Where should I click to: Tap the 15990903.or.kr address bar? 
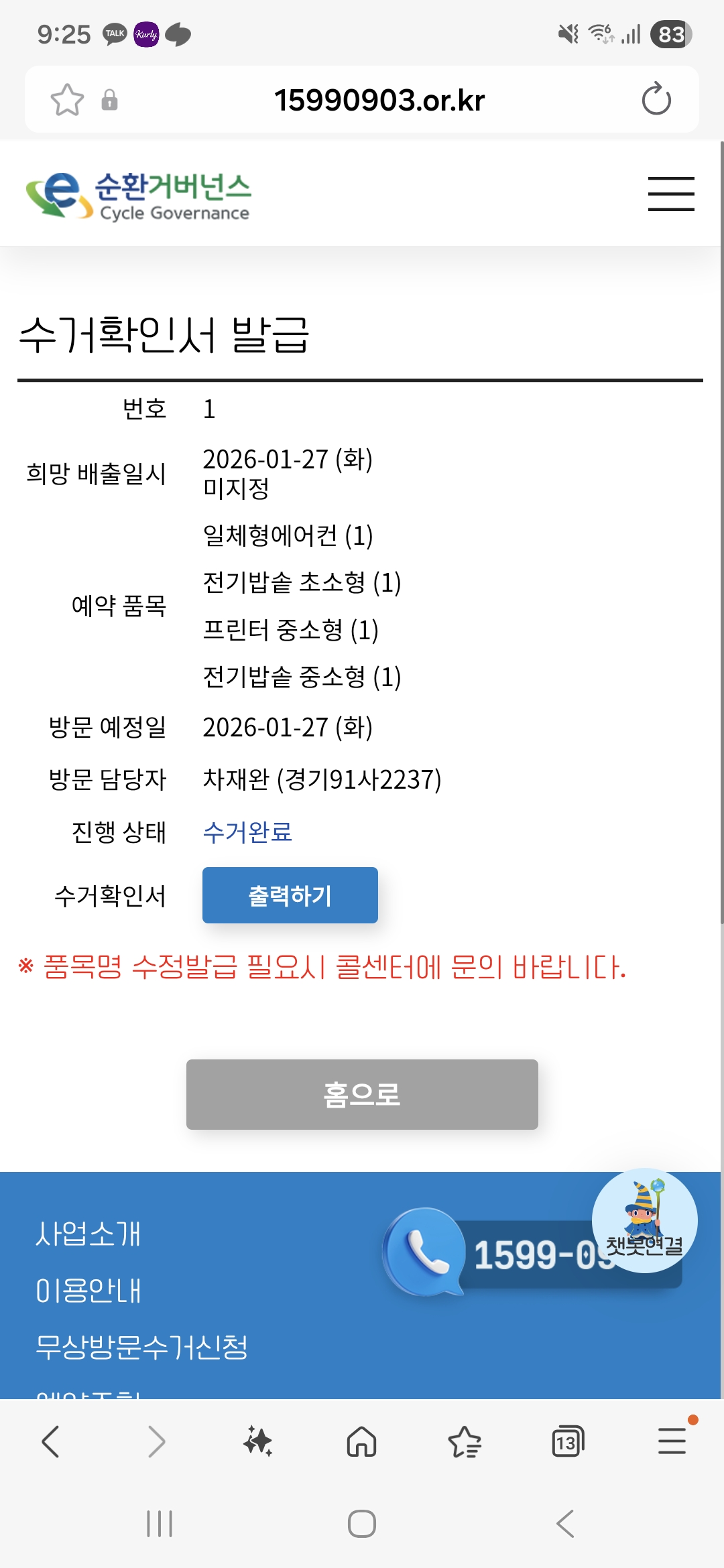click(379, 100)
